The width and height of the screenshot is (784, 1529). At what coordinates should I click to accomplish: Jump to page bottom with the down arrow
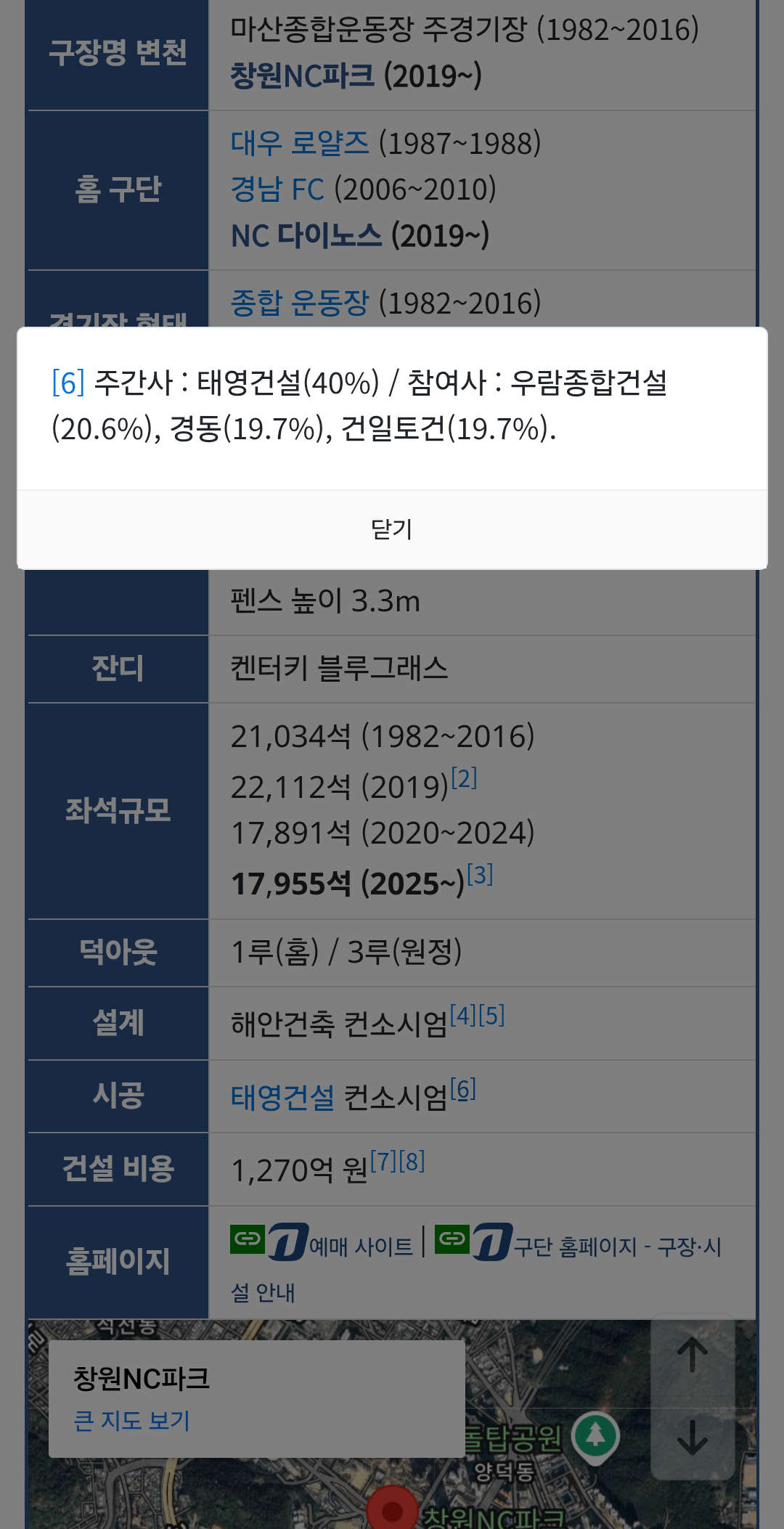click(693, 1438)
